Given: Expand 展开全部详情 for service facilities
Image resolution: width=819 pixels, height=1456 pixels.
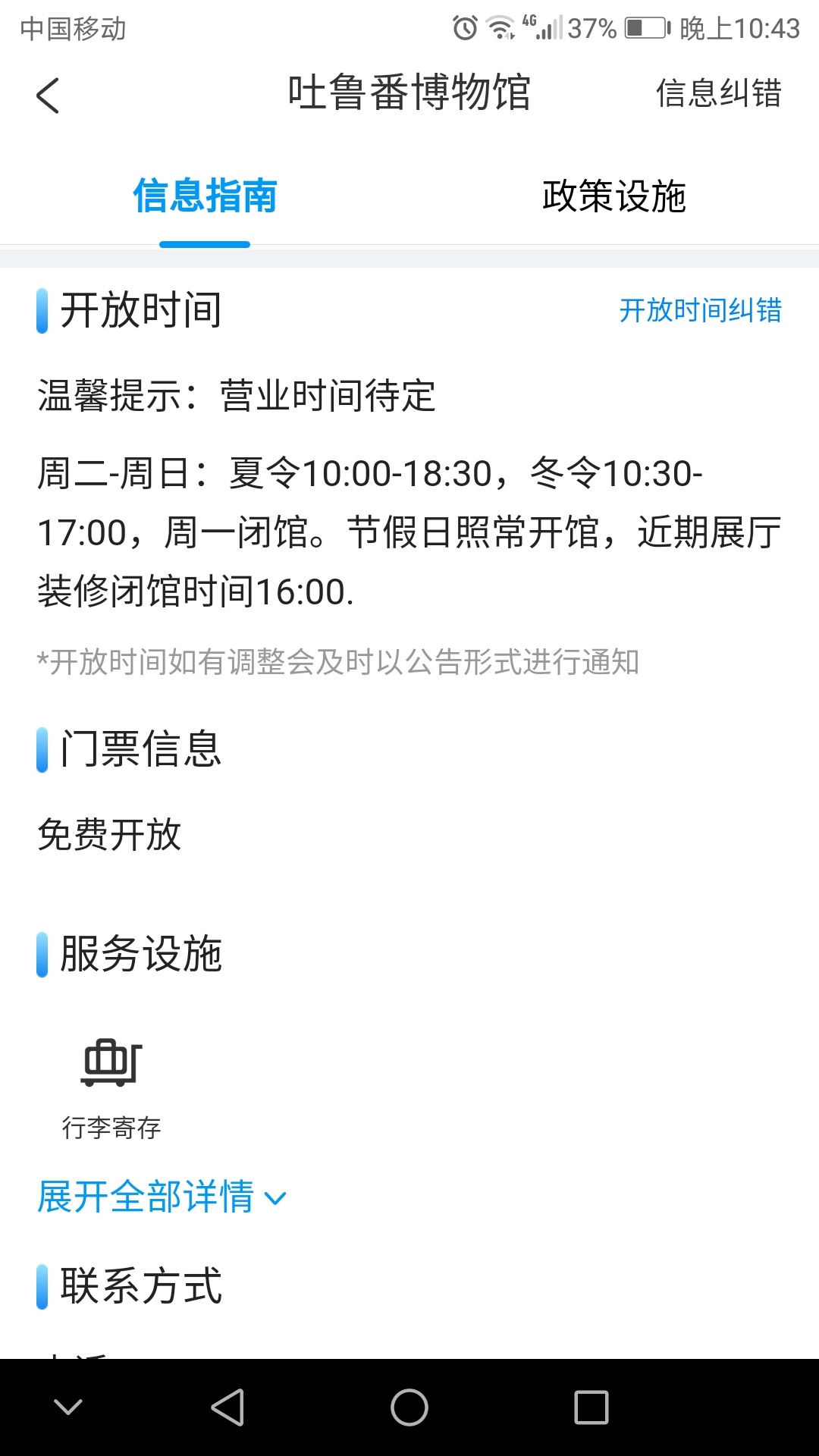Looking at the screenshot, I should 162,1197.
